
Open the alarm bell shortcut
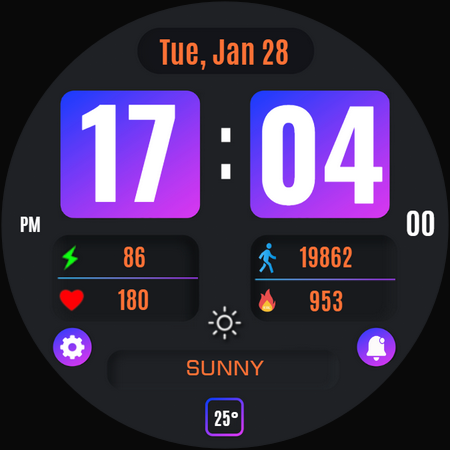click(376, 347)
